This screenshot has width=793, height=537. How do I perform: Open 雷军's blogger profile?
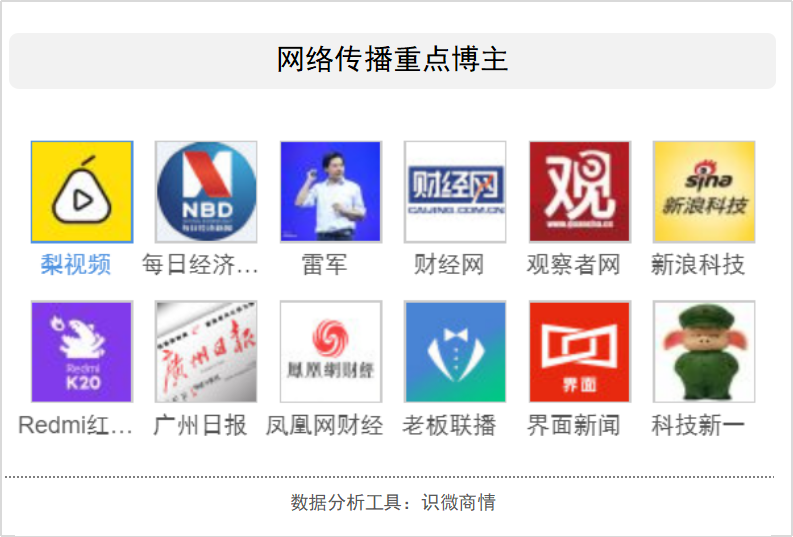tap(330, 192)
